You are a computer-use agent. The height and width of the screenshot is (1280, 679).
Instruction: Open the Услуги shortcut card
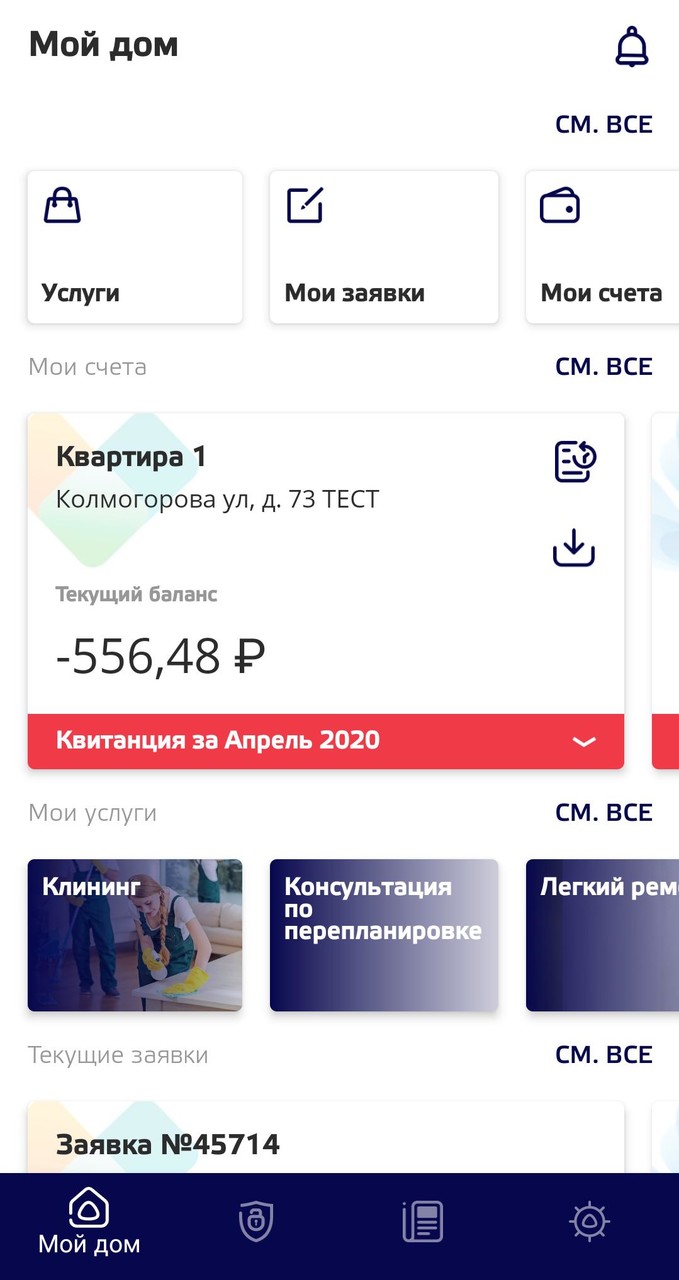[x=135, y=247]
